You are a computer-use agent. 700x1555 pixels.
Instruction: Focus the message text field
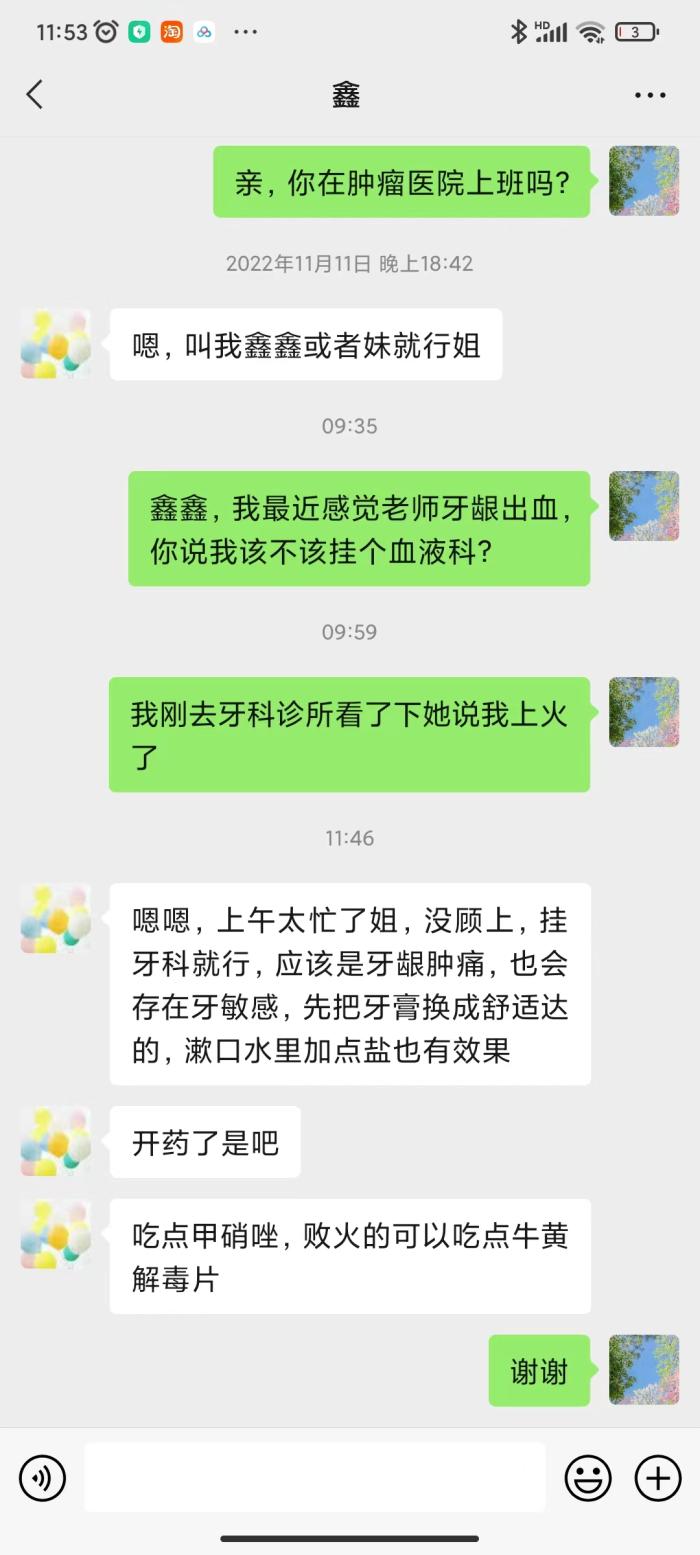pos(315,1477)
